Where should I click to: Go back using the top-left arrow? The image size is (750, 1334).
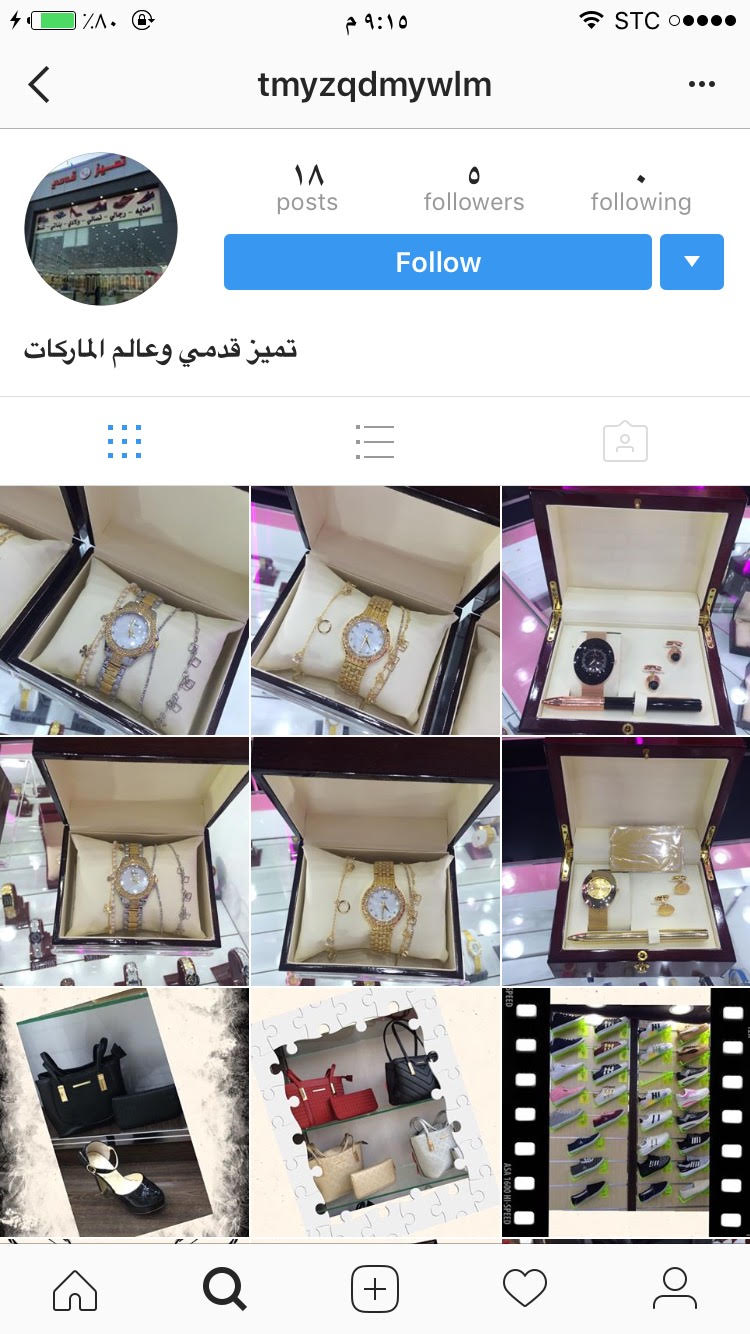click(x=39, y=85)
